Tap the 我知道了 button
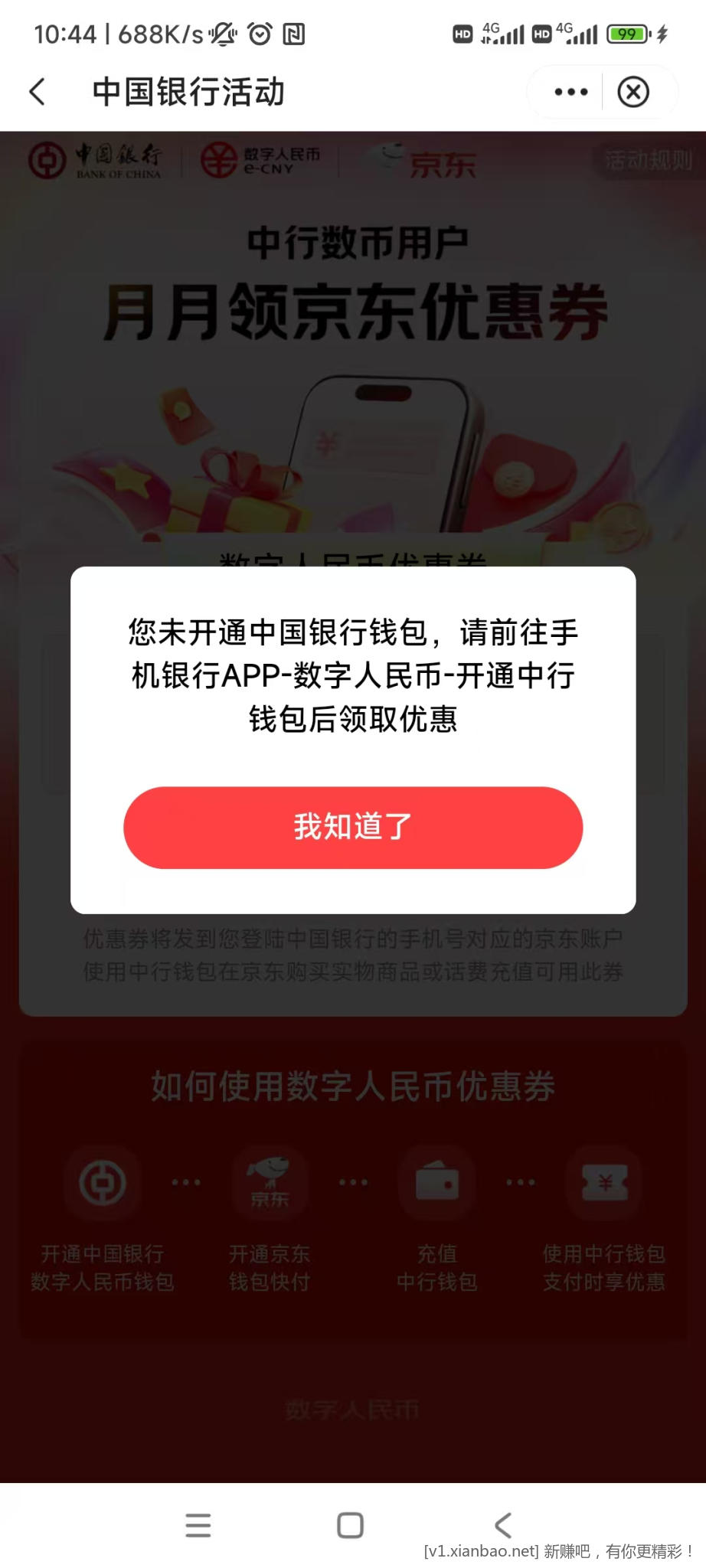This screenshot has height=1568, width=706. tap(353, 828)
